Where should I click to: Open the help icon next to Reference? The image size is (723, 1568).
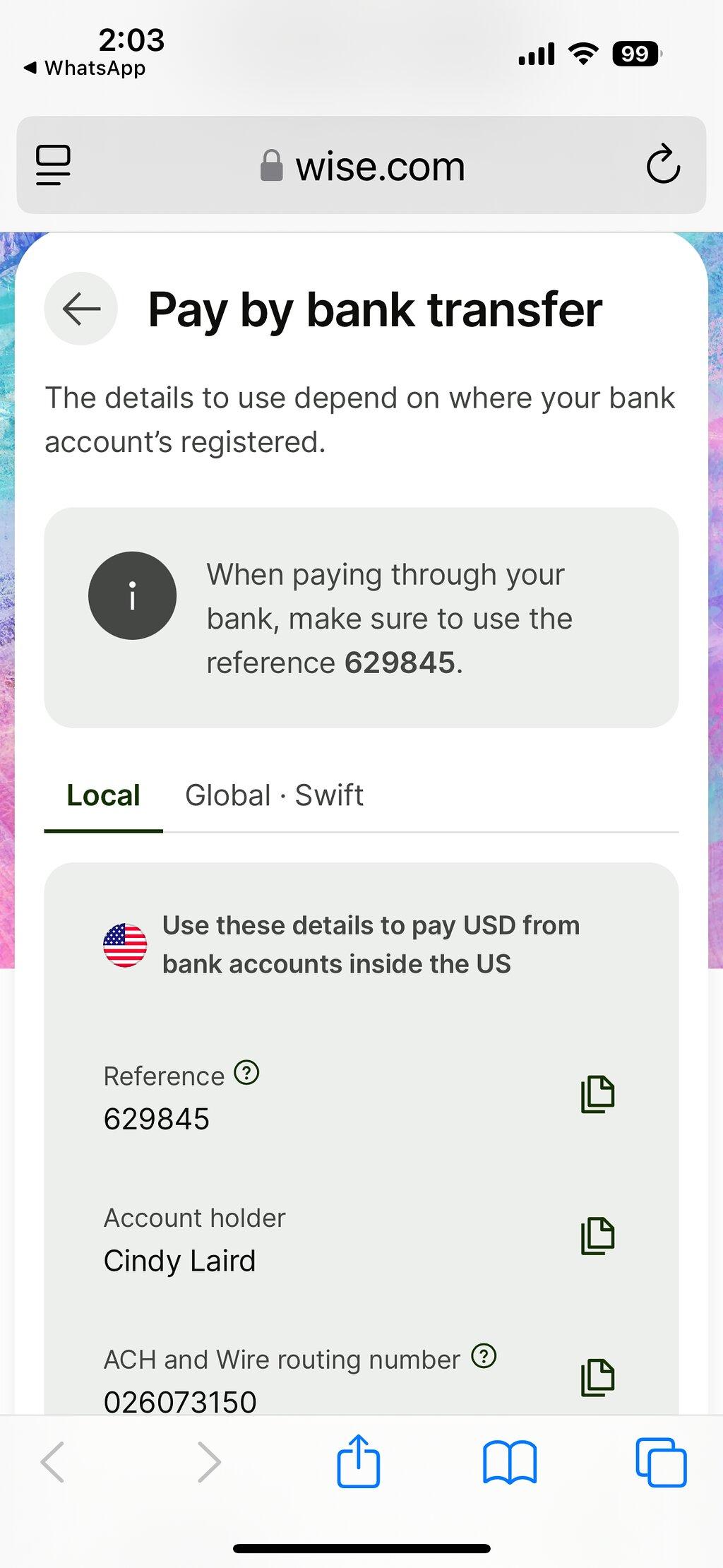pos(246,1072)
